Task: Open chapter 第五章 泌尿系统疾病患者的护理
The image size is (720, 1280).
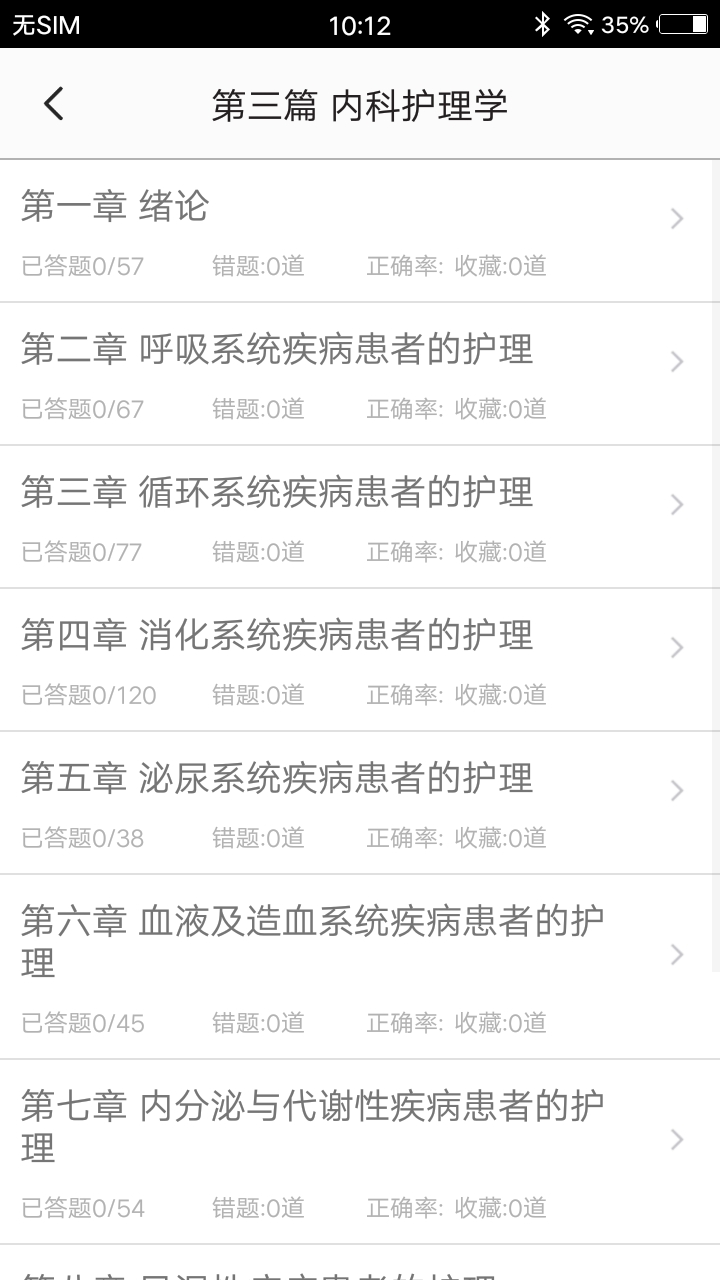Action: pos(276,778)
